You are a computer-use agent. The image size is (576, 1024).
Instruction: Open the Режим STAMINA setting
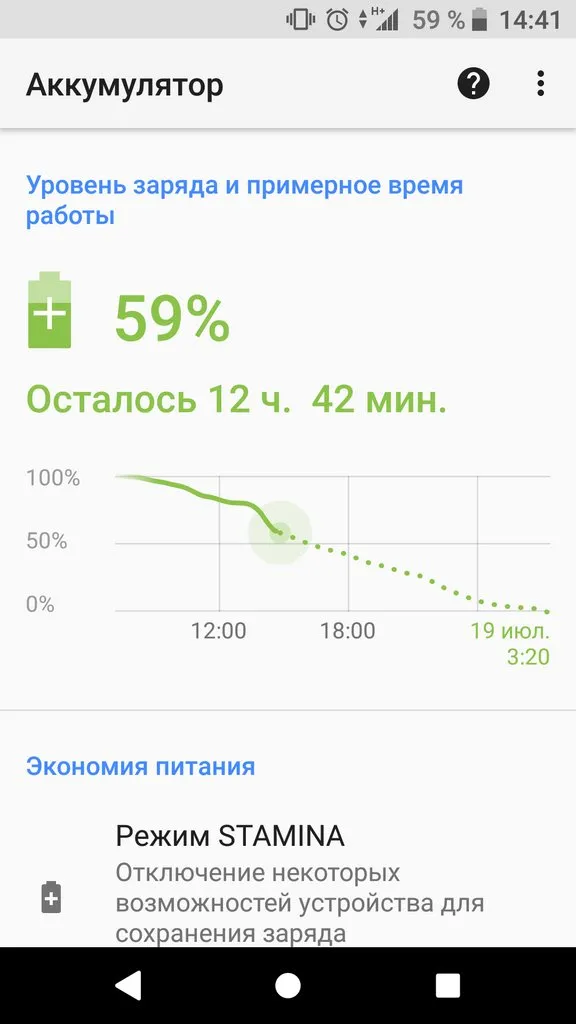288,883
